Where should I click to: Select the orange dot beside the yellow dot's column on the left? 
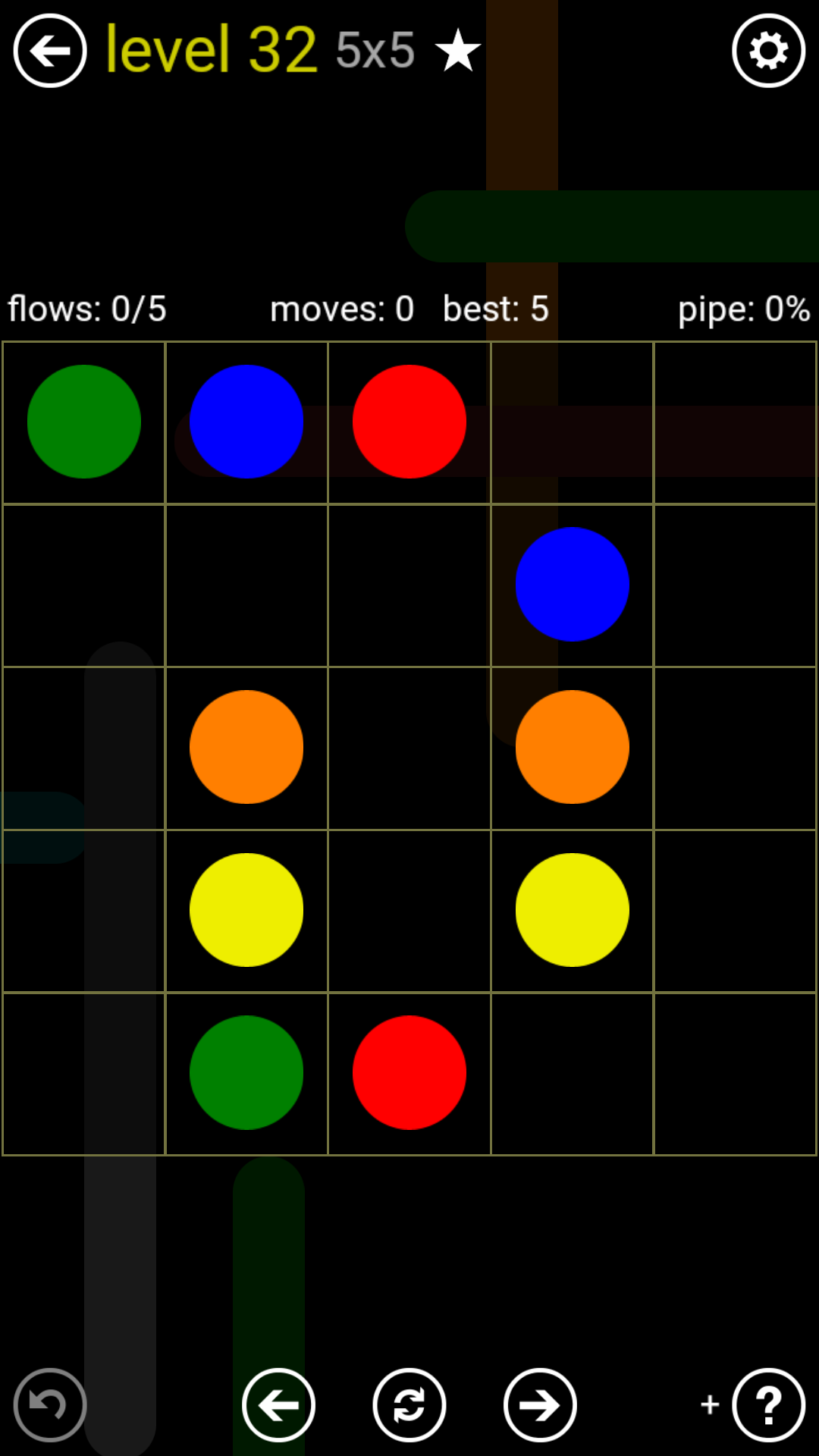coord(246,747)
